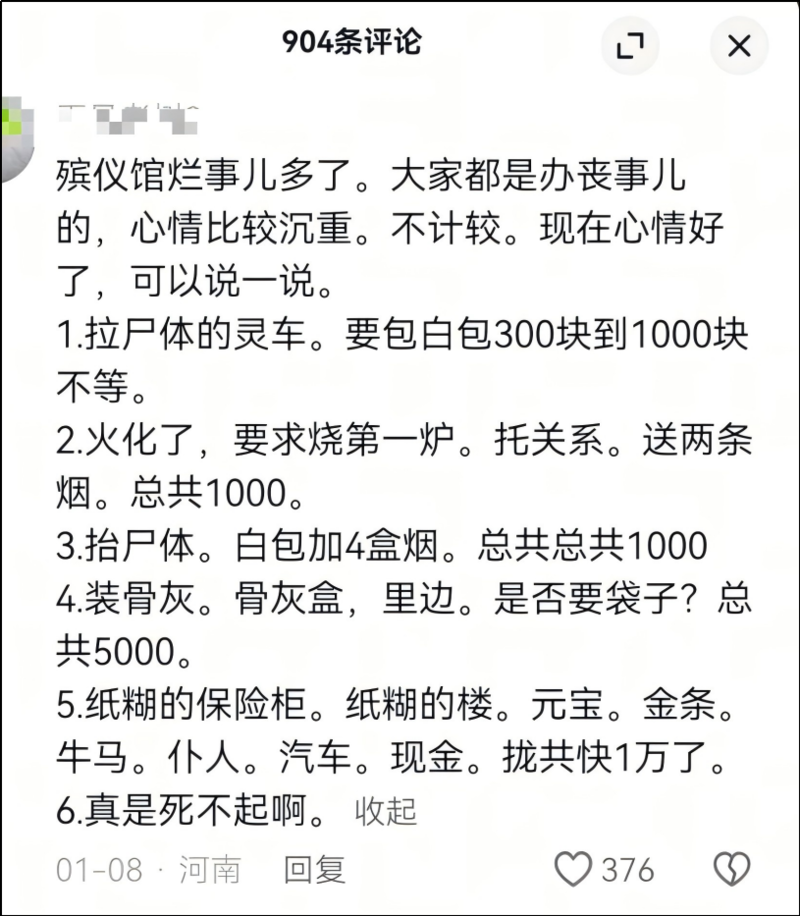Expand the comments panel to full screen
This screenshot has width=800, height=916.
point(631,46)
